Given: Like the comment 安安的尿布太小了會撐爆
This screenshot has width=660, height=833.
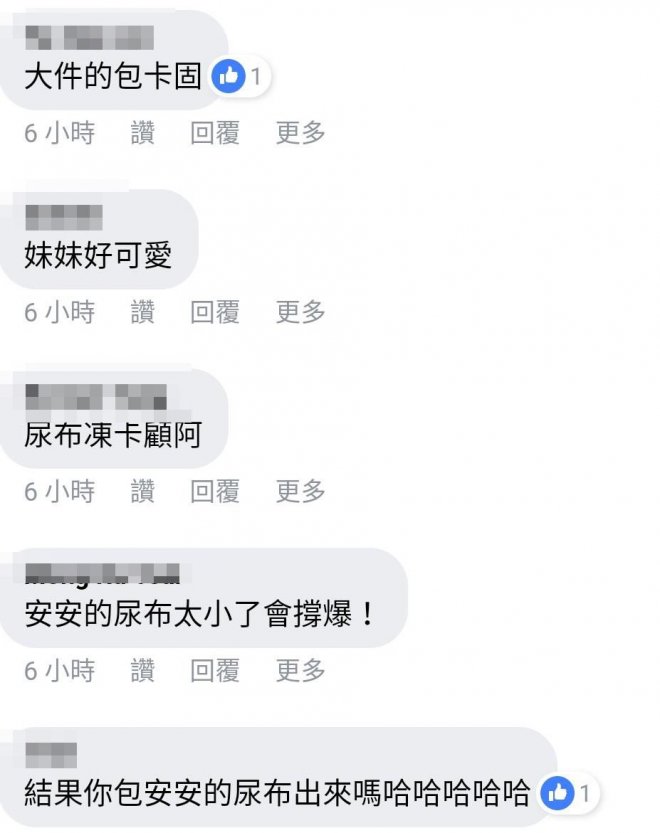Looking at the screenshot, I should pos(143,670).
